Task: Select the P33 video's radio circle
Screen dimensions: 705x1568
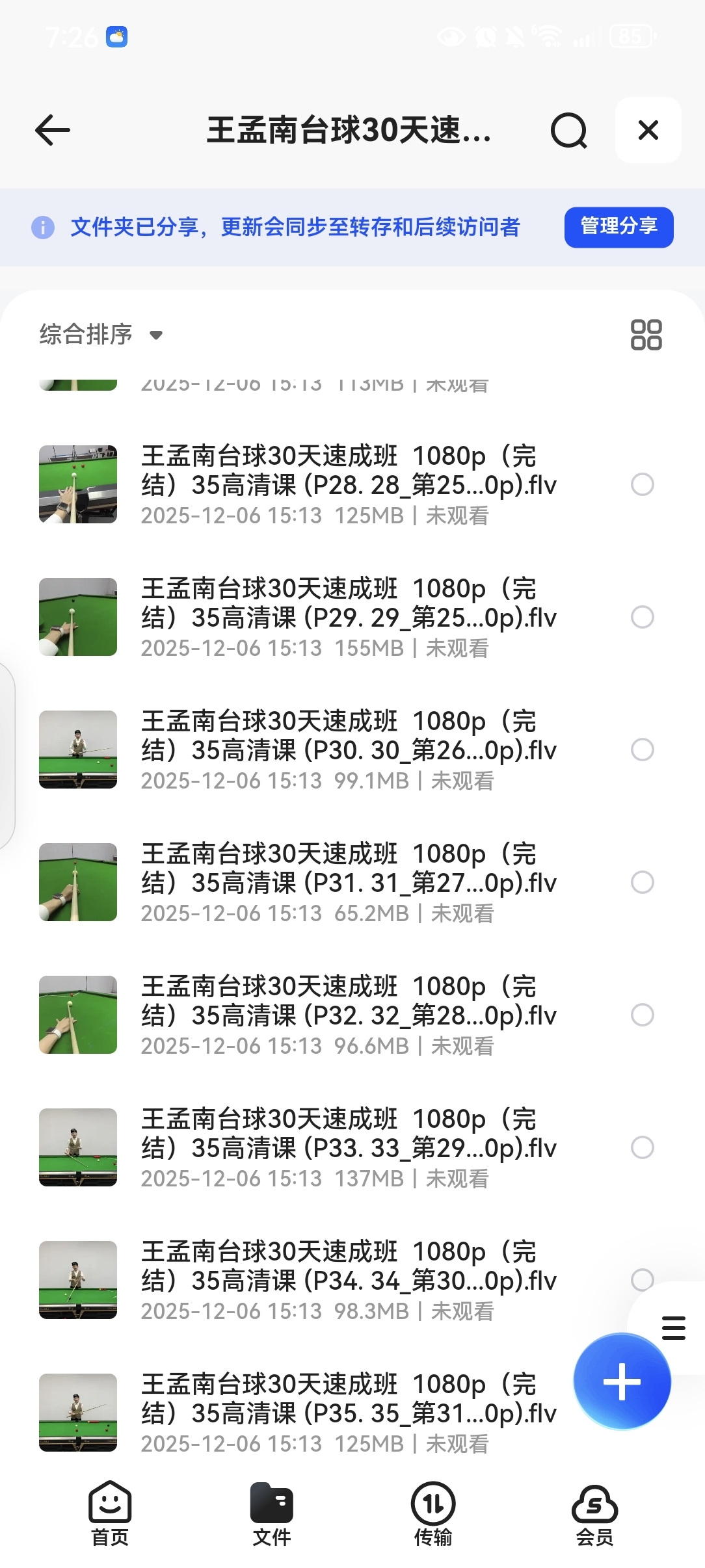Action: tap(643, 1147)
